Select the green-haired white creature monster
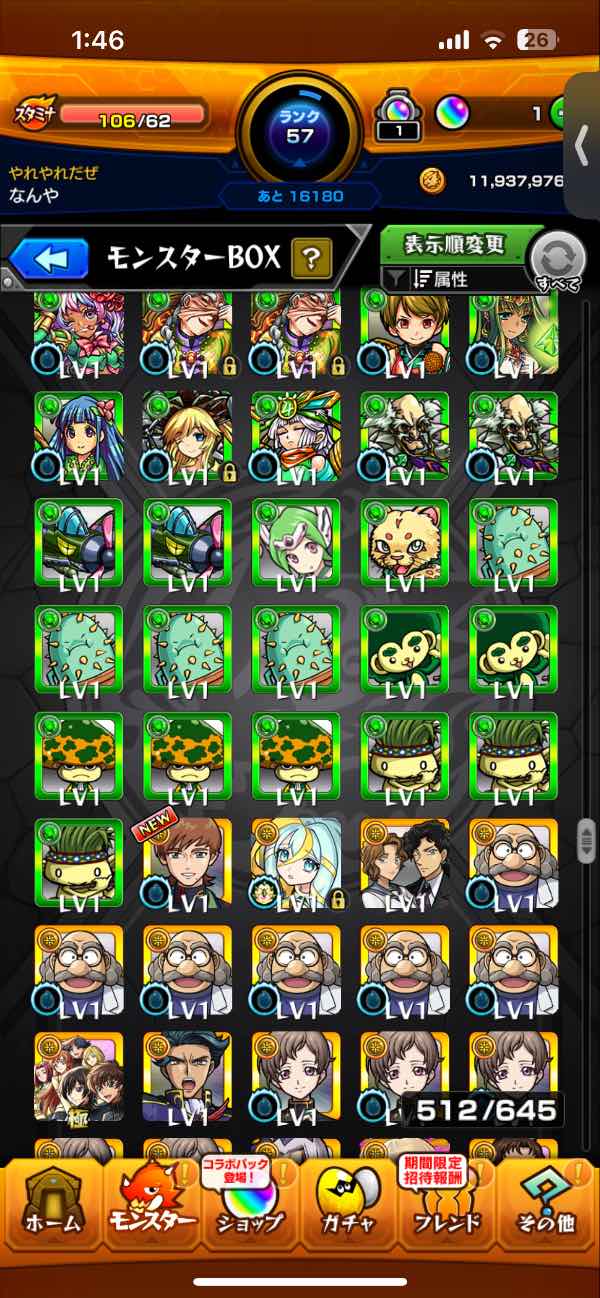The image size is (600, 1298). (295, 543)
